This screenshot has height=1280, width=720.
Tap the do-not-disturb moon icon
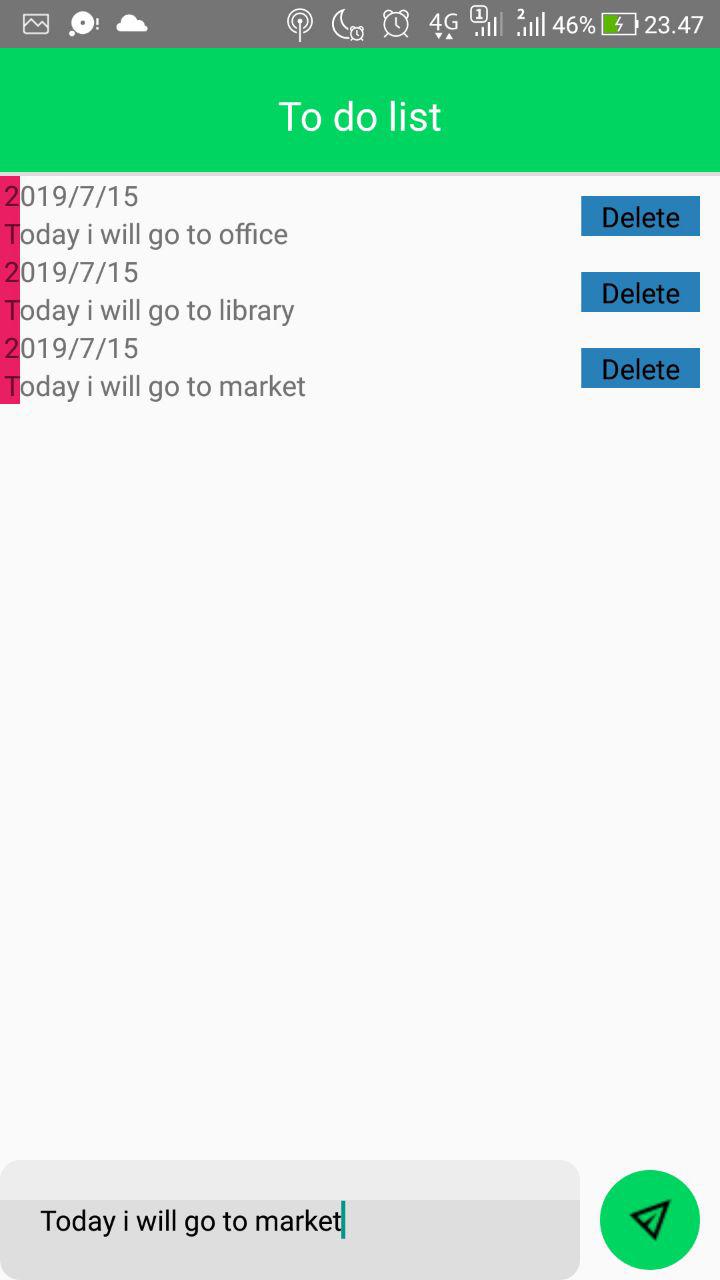click(x=347, y=22)
